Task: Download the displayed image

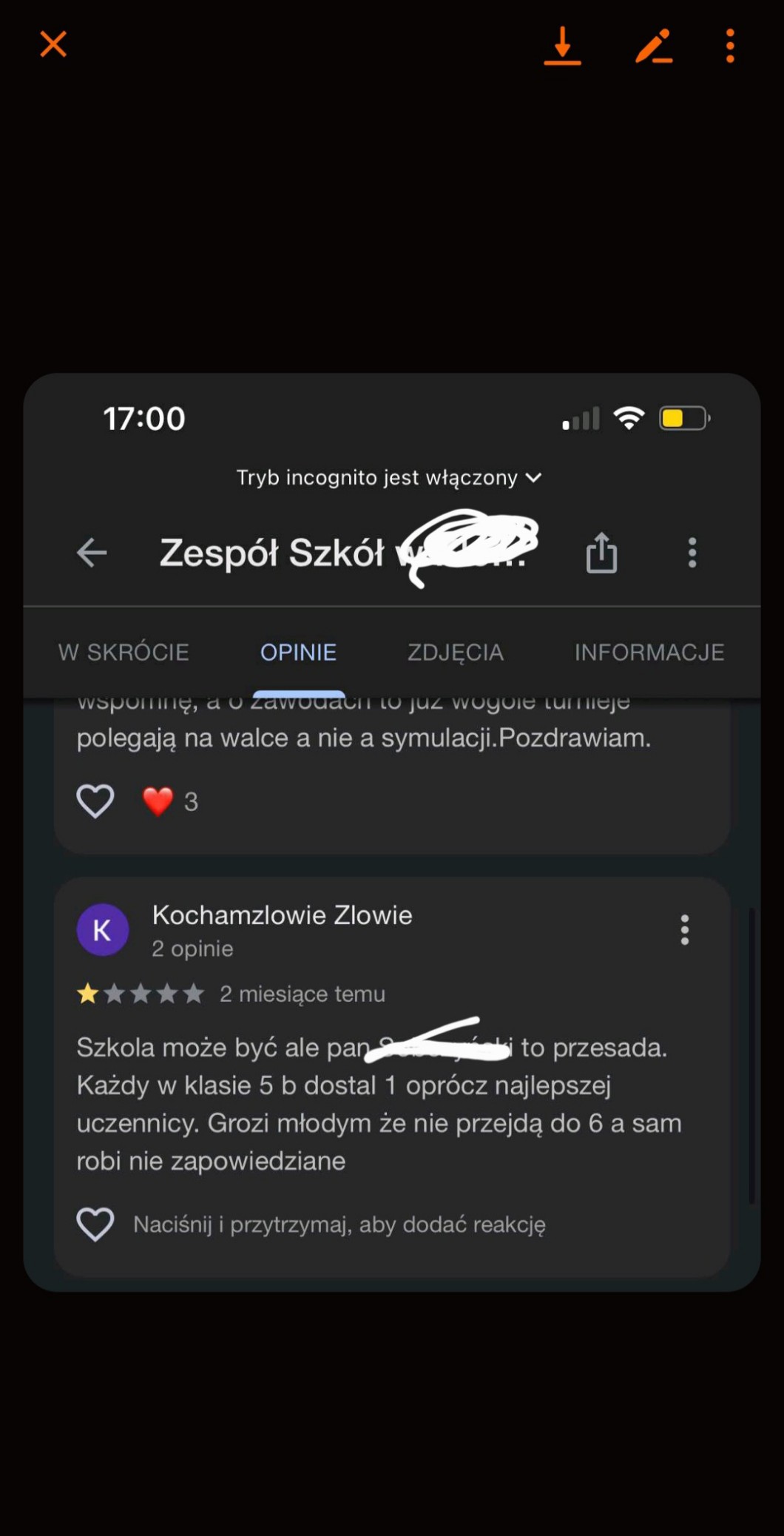Action: tap(562, 46)
